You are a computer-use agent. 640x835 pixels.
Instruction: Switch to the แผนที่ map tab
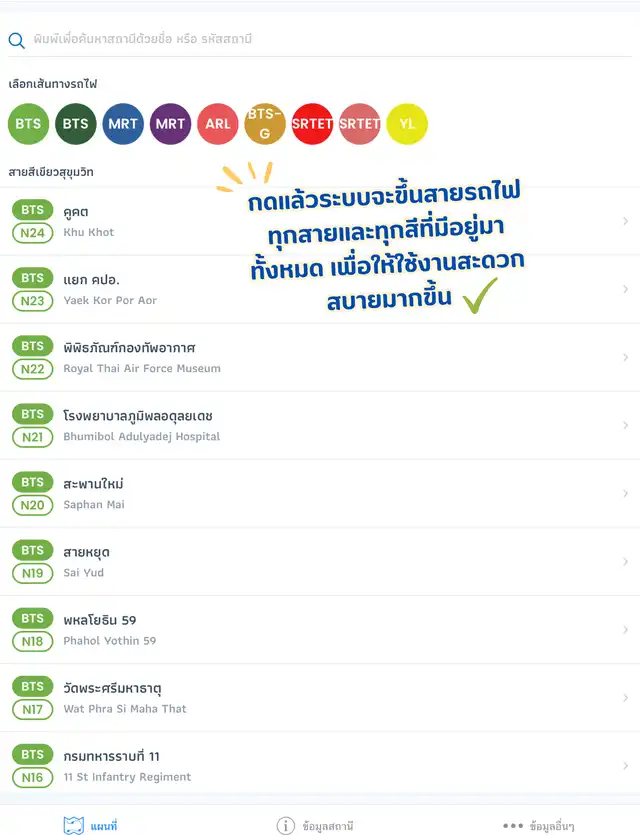91,825
